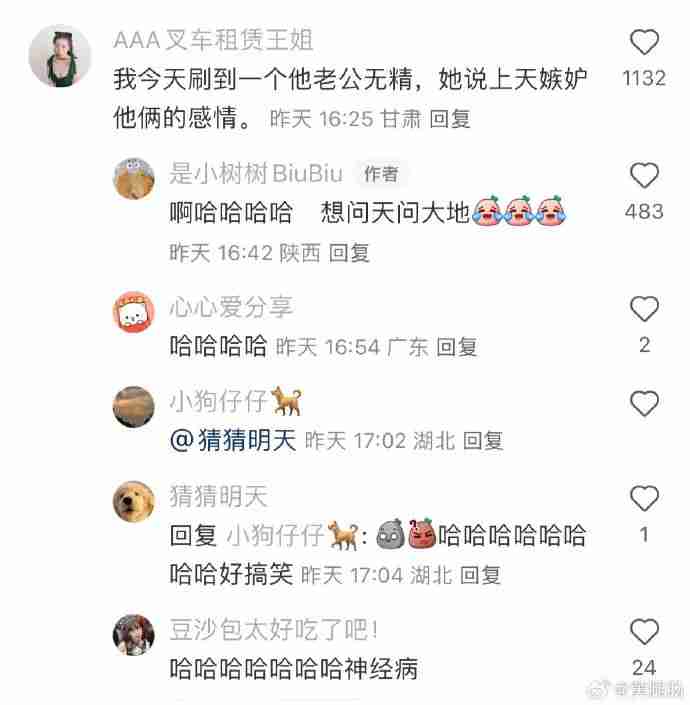This screenshot has width=690, height=705.
Task: Like the comment by 豆沙包太好吃了吧!
Action: (645, 632)
